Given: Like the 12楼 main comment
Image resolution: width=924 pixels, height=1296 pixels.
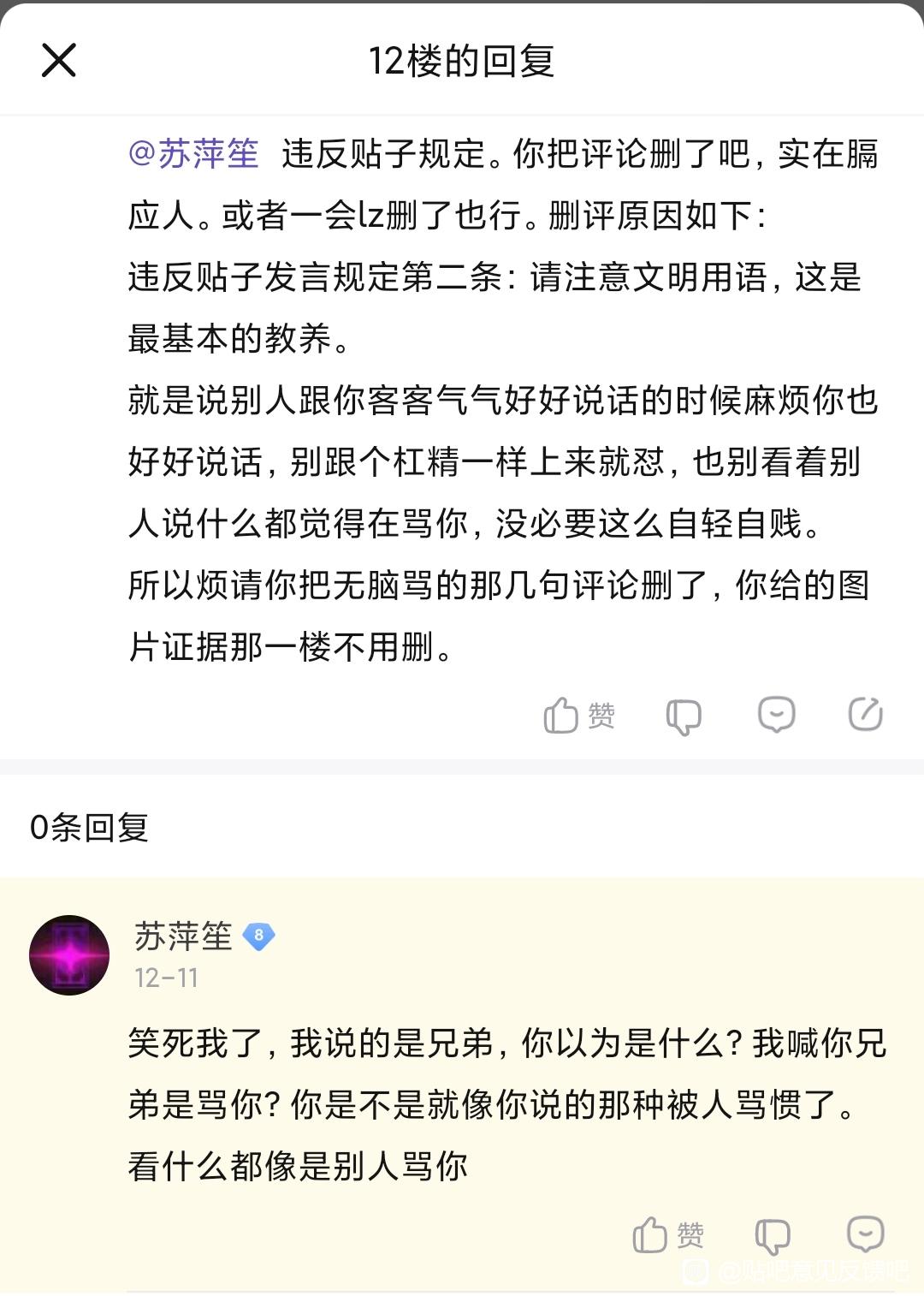Looking at the screenshot, I should tap(578, 715).
